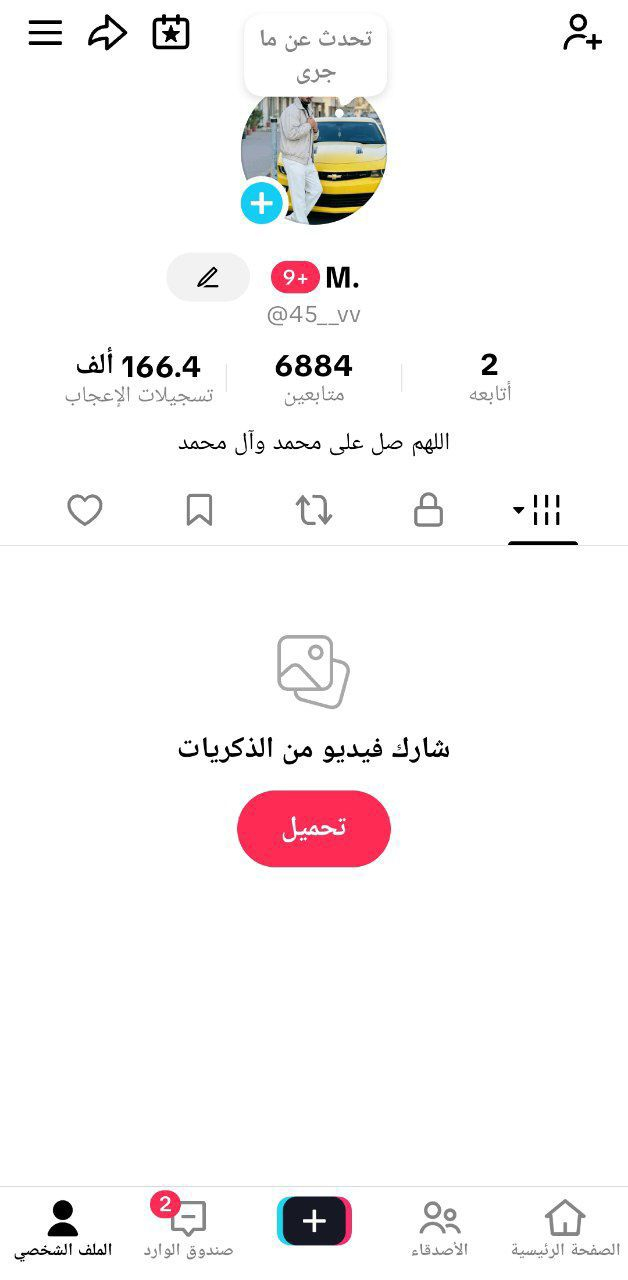View the 166.4 thousand likes count
The height and width of the screenshot is (1280, 628).
(x=139, y=378)
